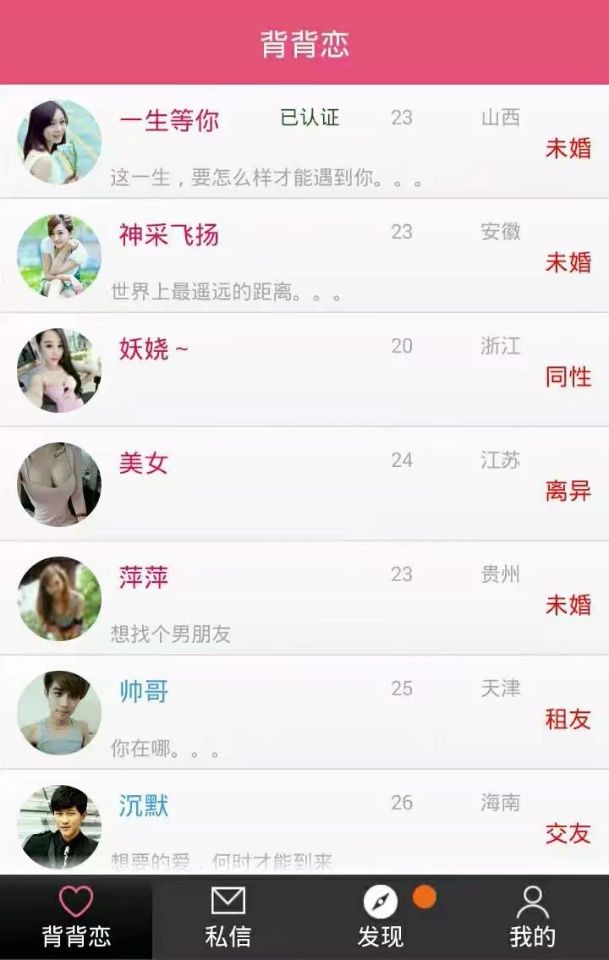Select the 背背恋 home tab
The image size is (609, 960).
coord(76,917)
